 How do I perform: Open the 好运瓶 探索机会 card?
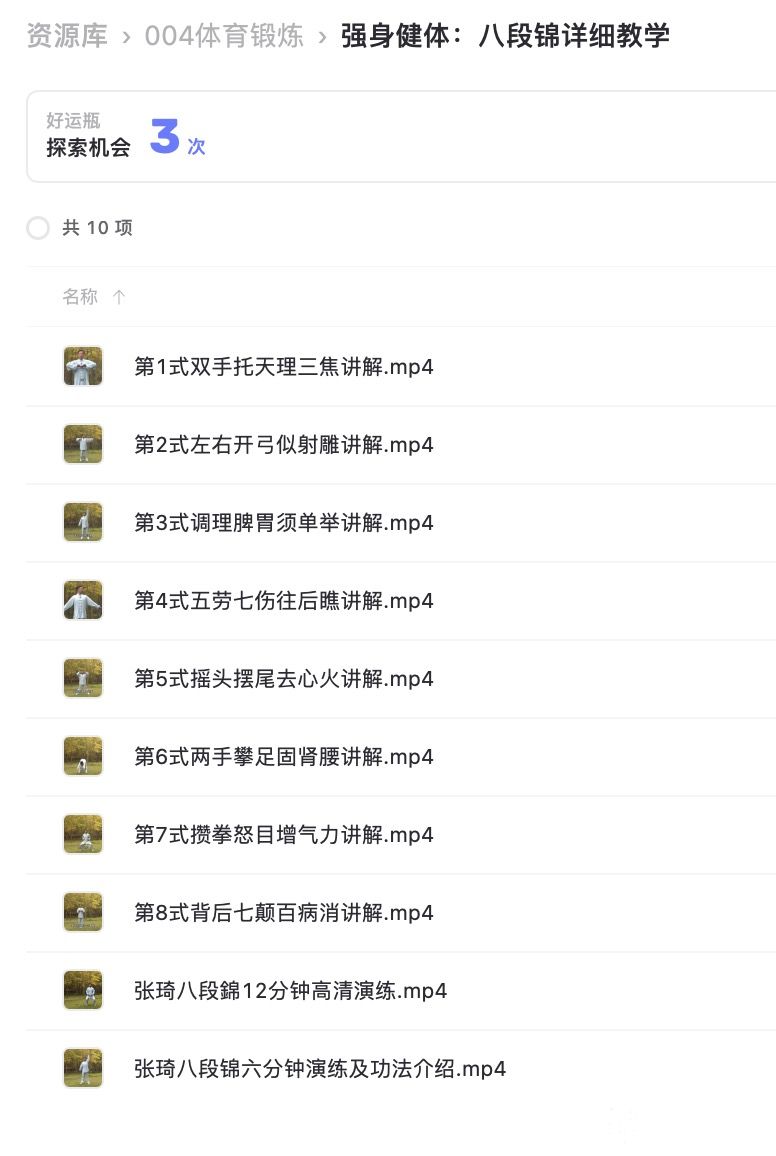pos(400,137)
